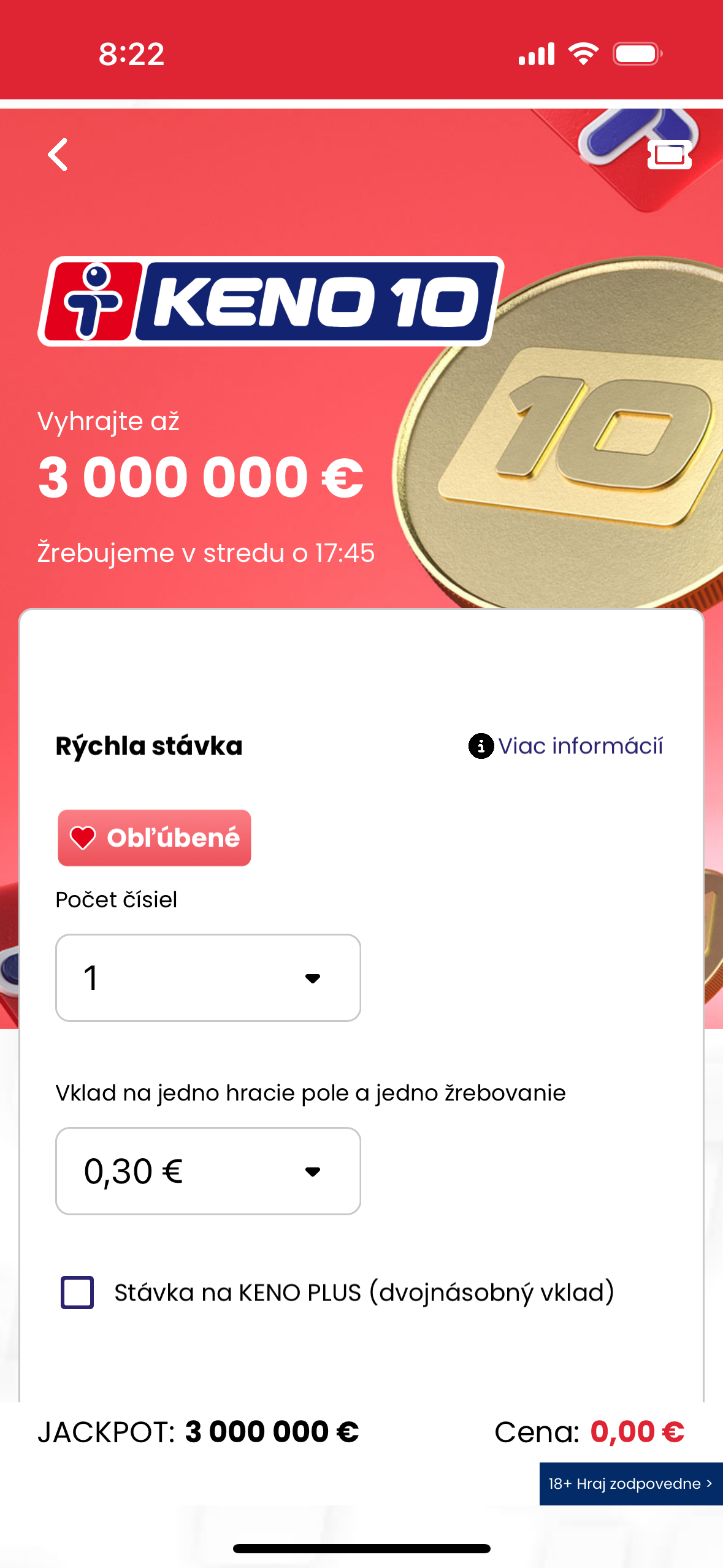
Task: Enable the Stávka na KENO PLUS checkbox
Action: [x=77, y=1293]
